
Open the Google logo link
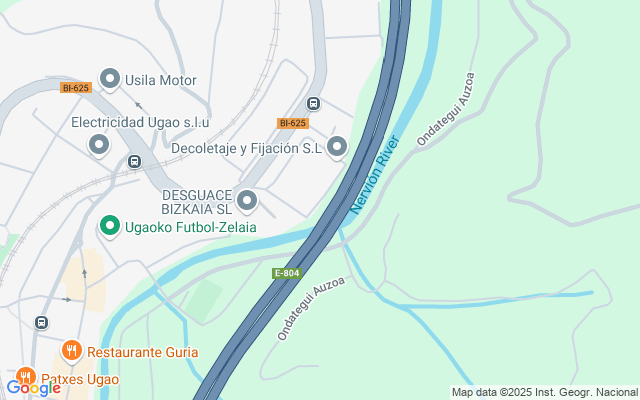[33, 387]
